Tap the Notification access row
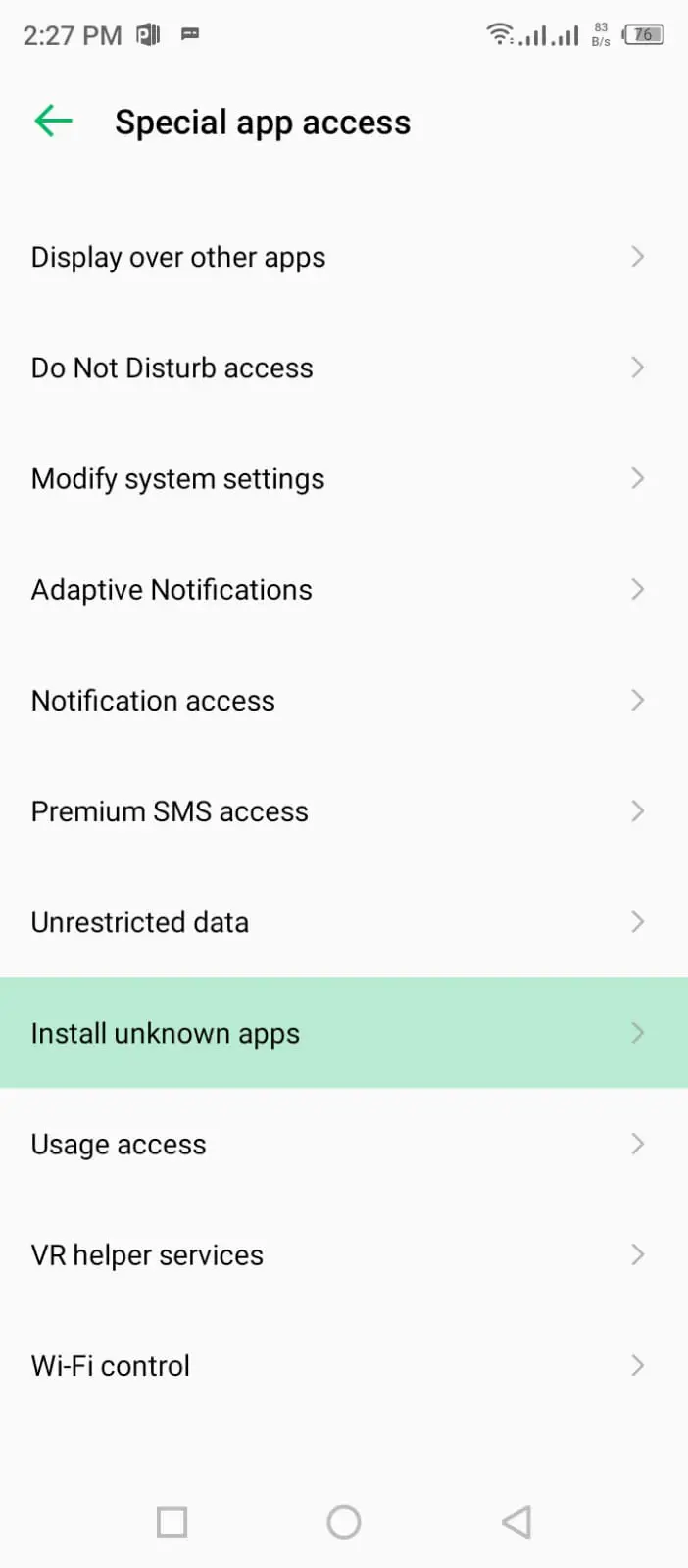 point(344,700)
